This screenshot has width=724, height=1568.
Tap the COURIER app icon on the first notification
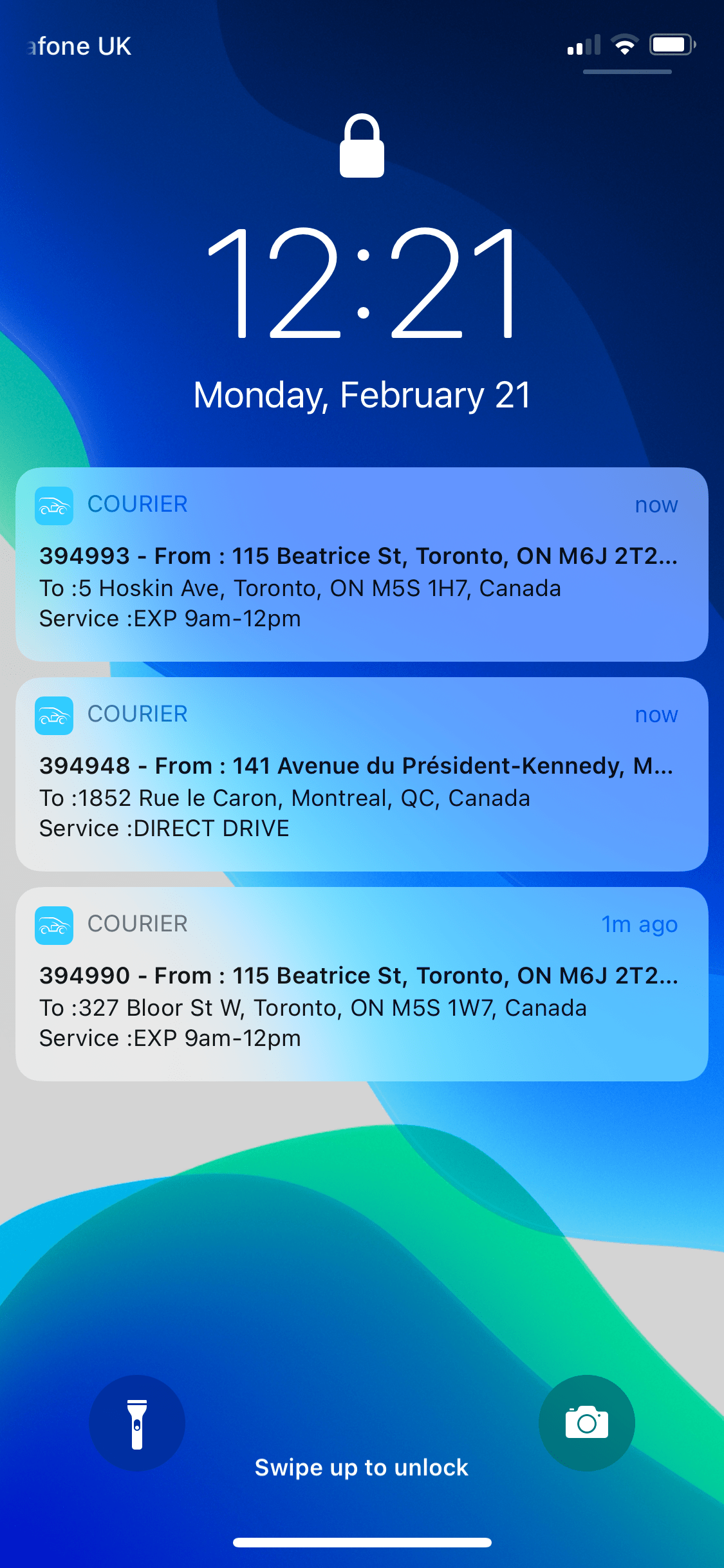[x=55, y=505]
